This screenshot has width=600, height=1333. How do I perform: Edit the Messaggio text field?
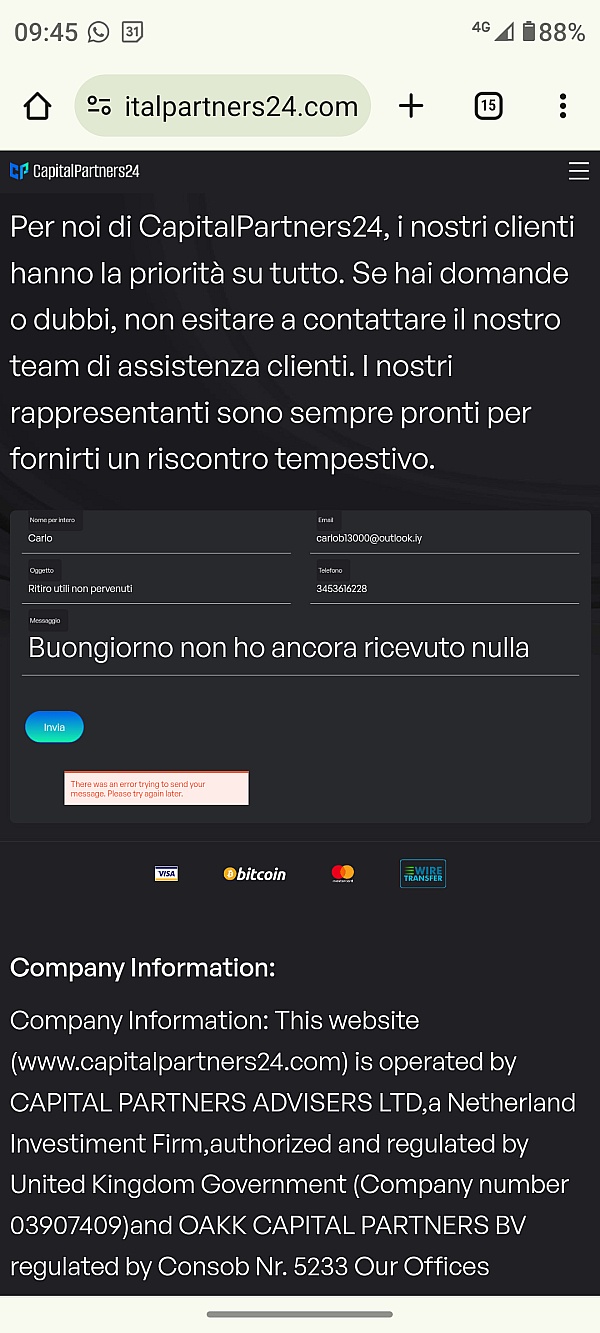(300, 648)
